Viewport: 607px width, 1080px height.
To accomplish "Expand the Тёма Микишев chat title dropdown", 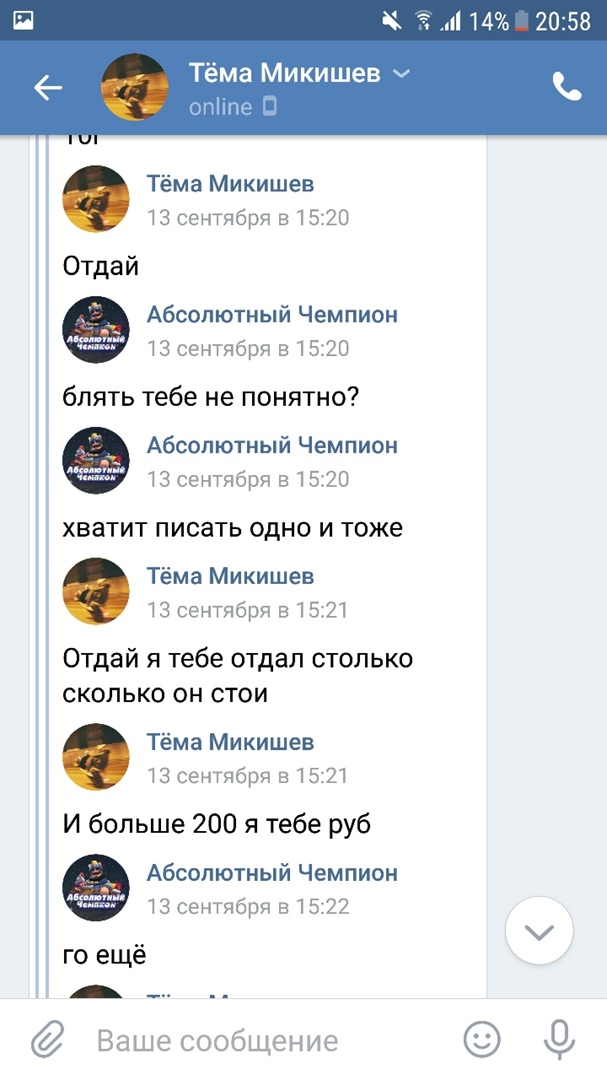I will coord(401,74).
